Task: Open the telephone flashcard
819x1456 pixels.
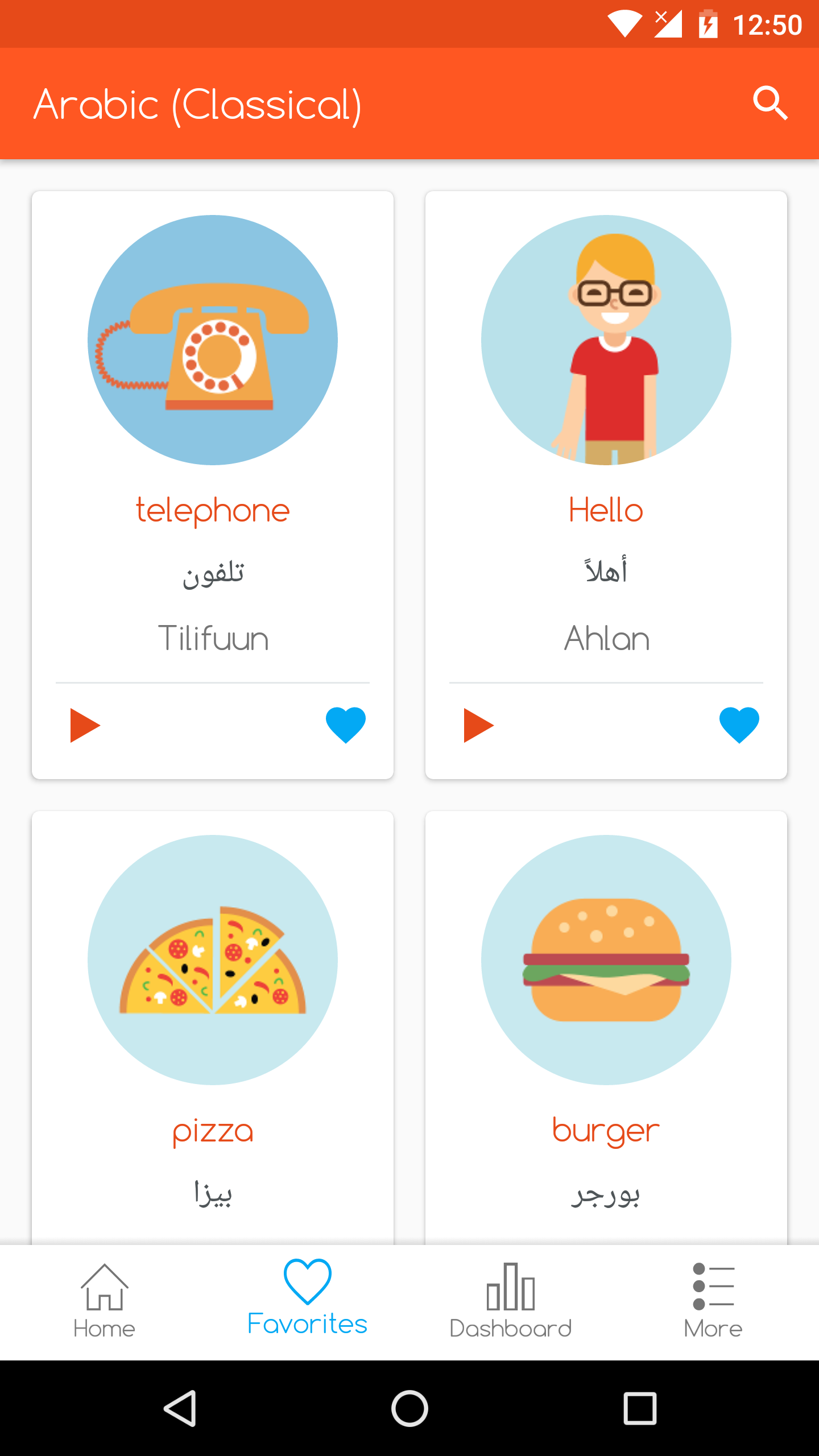Action: 213,432
